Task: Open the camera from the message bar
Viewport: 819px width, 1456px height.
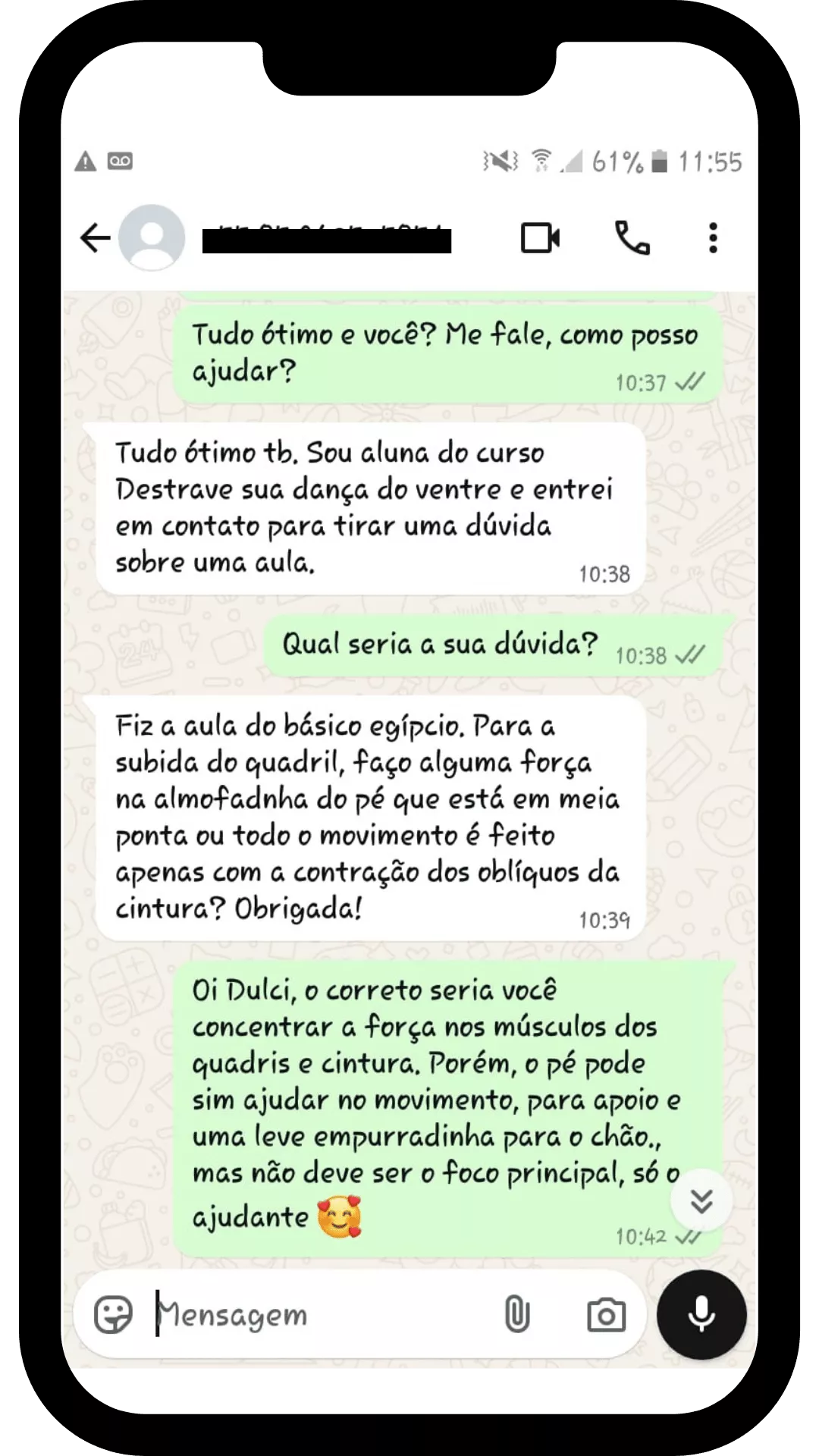Action: click(x=607, y=1315)
